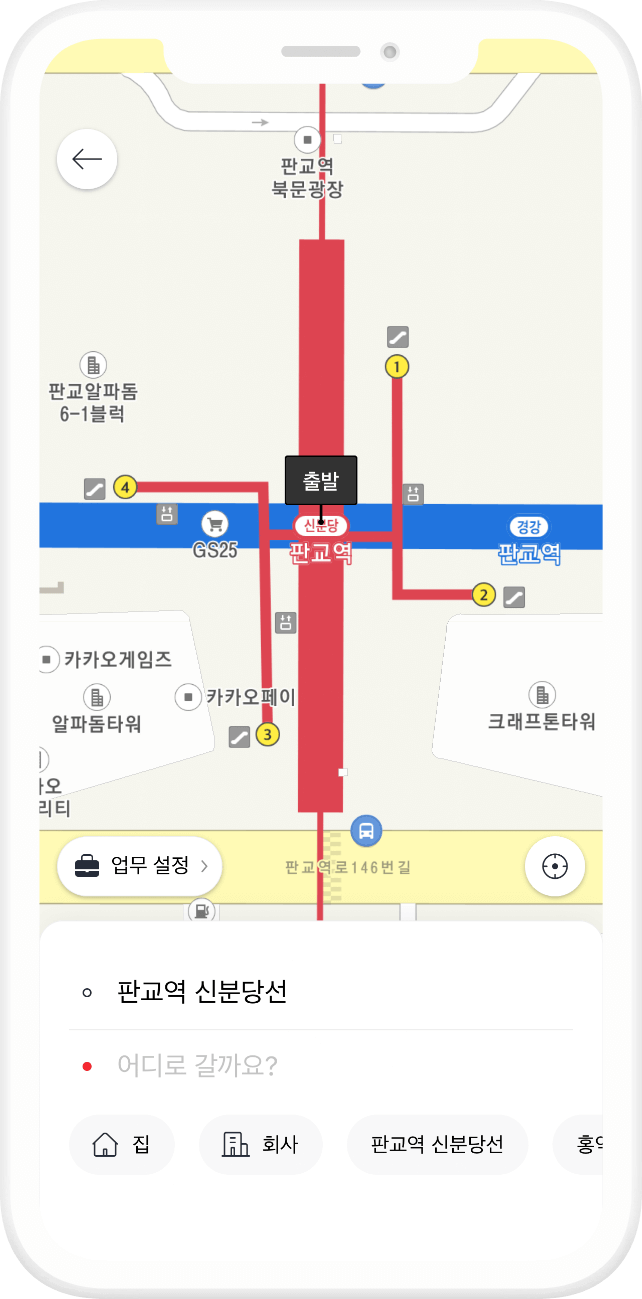The image size is (642, 1299).
Task: Tap the bus stop icon on 판교역로146번길
Action: [x=367, y=829]
